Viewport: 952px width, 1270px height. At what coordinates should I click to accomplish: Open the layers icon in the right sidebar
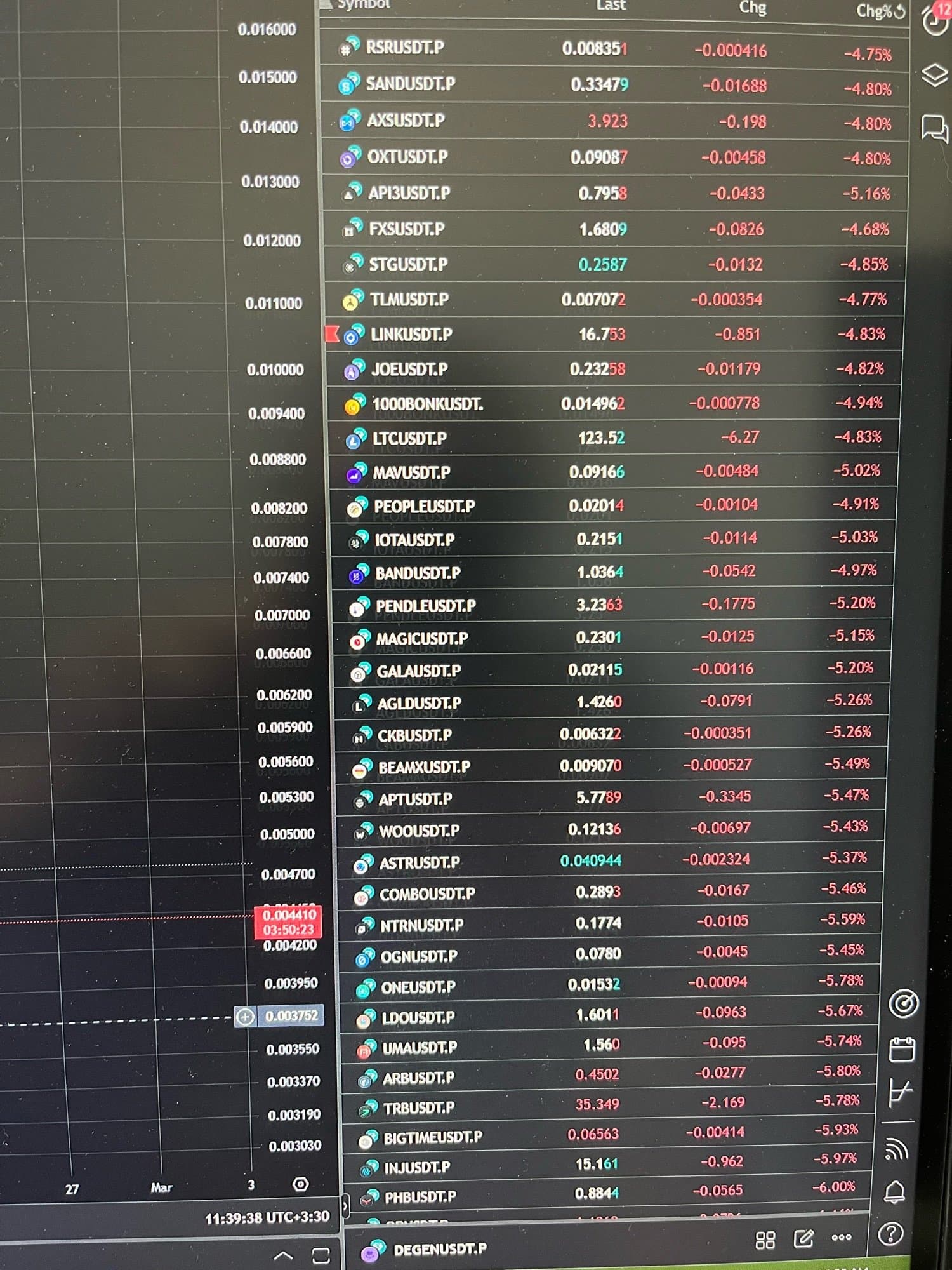934,75
